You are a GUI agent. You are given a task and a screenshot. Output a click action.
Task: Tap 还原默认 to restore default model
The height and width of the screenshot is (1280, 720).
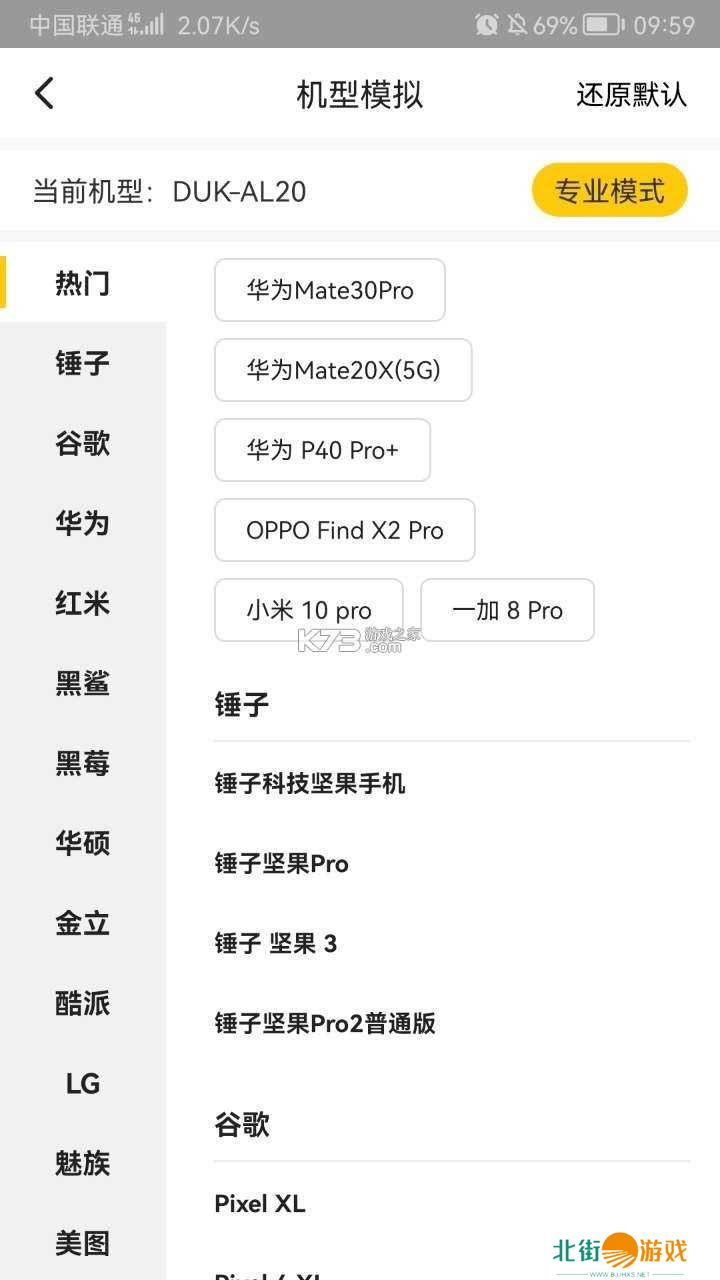631,95
